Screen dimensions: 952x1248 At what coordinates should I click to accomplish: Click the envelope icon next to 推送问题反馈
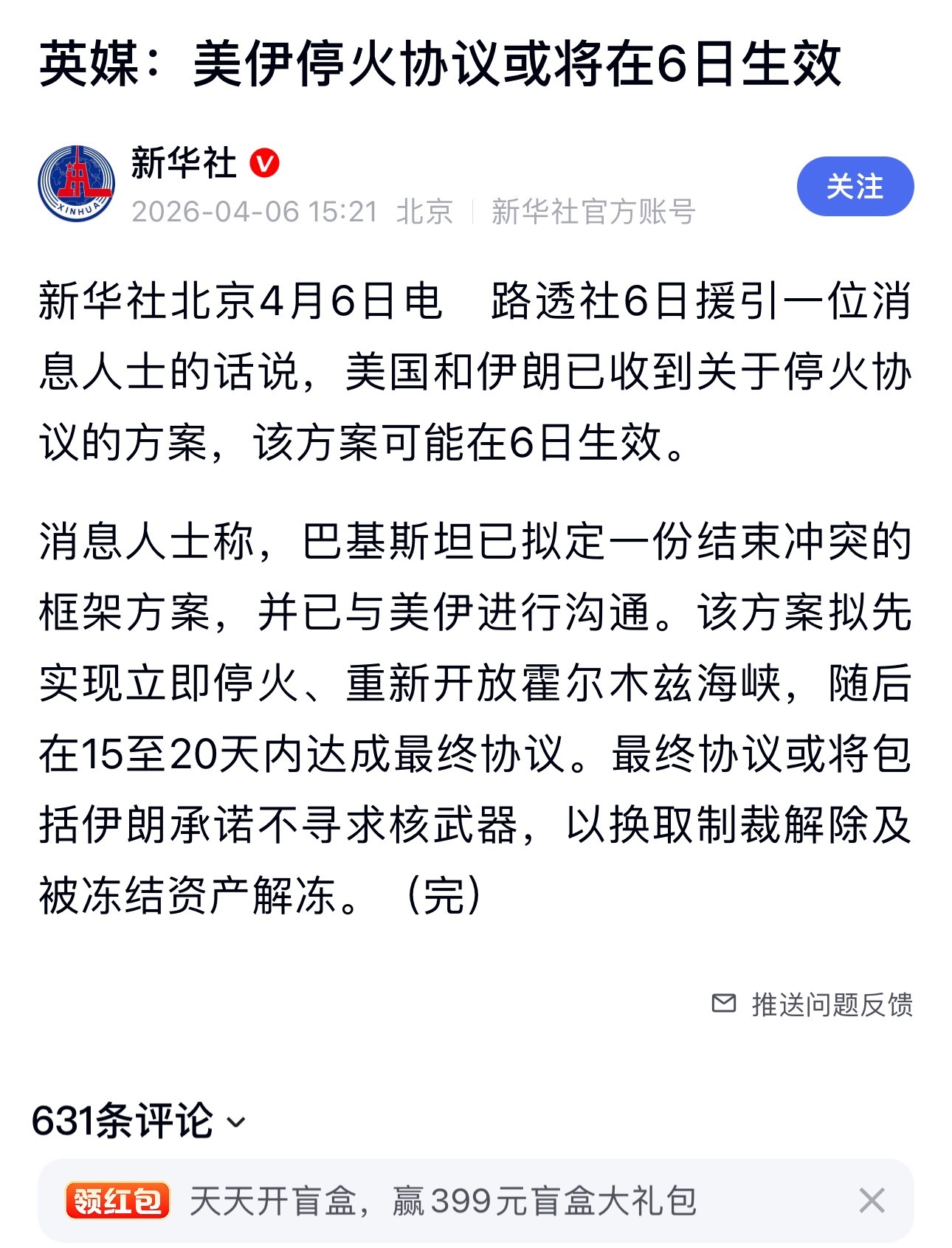pyautogui.click(x=724, y=1002)
